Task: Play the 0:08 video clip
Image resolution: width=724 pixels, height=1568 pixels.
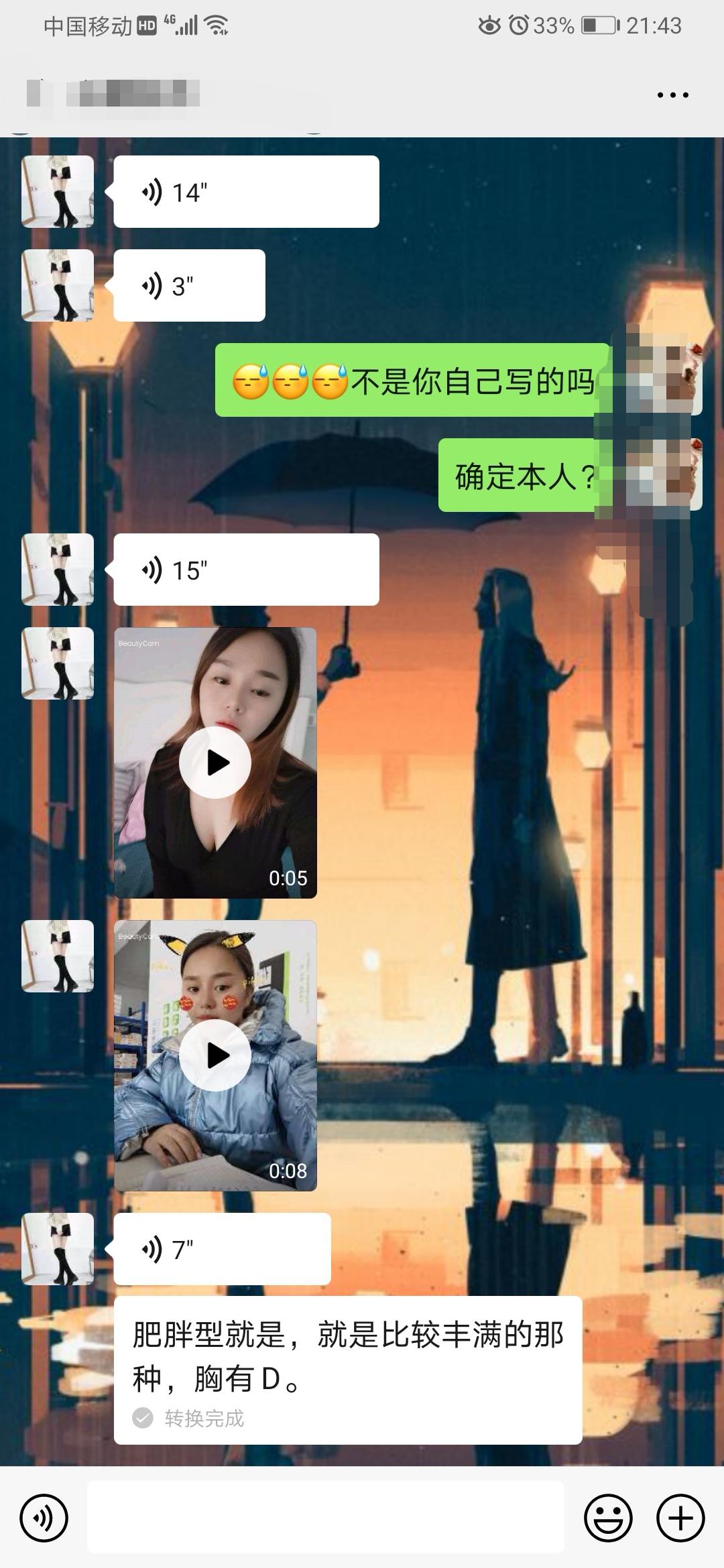Action: coord(215,1055)
